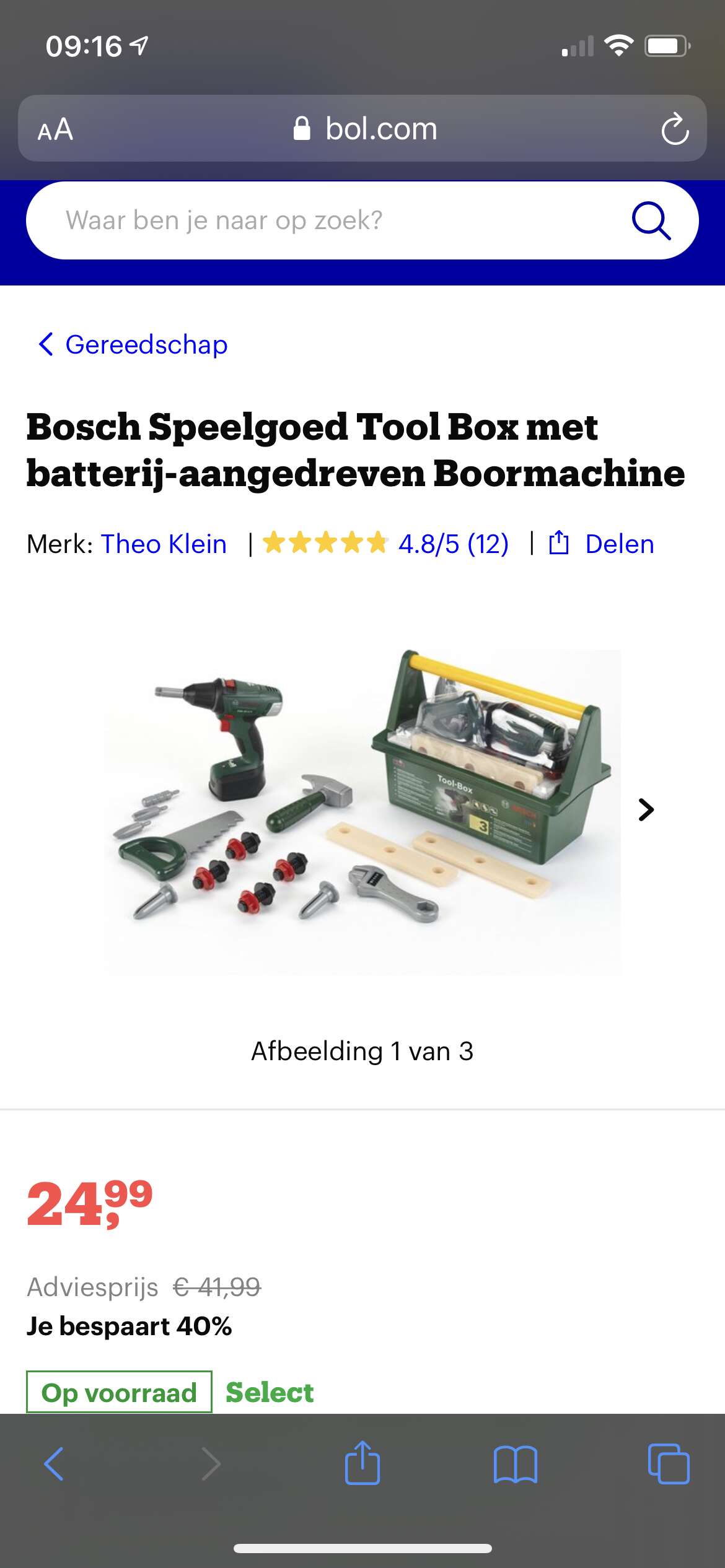Open the Select link
This screenshot has width=725, height=1568.
270,1392
